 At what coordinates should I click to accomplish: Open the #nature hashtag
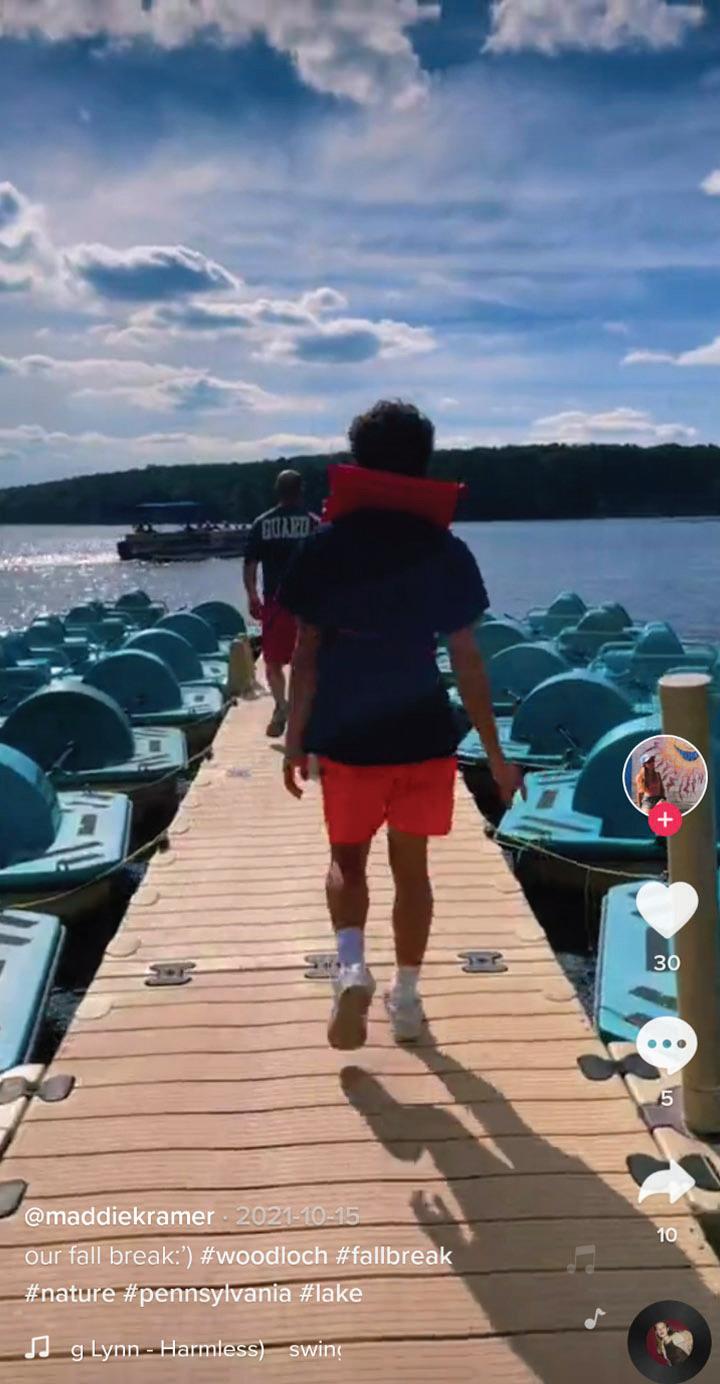tap(70, 1294)
